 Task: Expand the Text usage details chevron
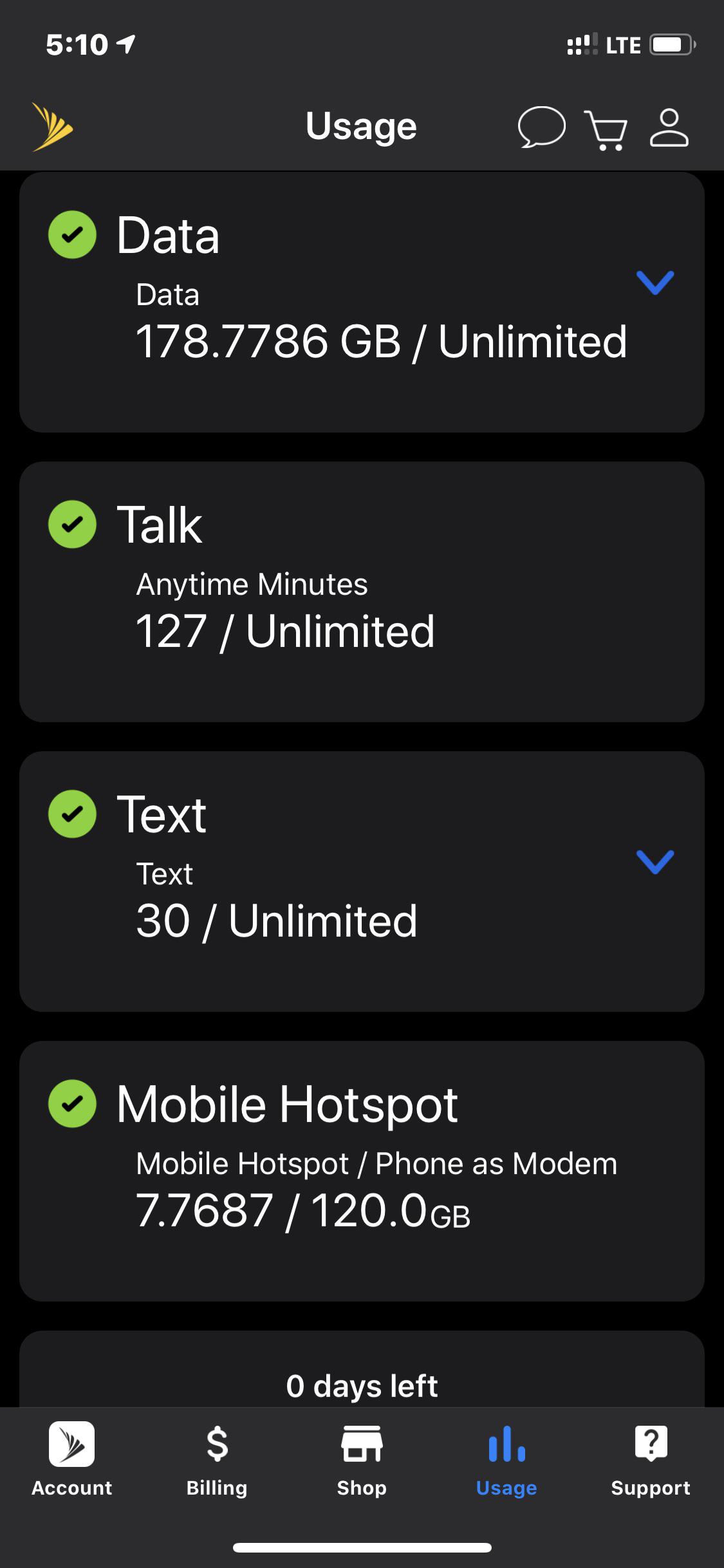[x=654, y=863]
